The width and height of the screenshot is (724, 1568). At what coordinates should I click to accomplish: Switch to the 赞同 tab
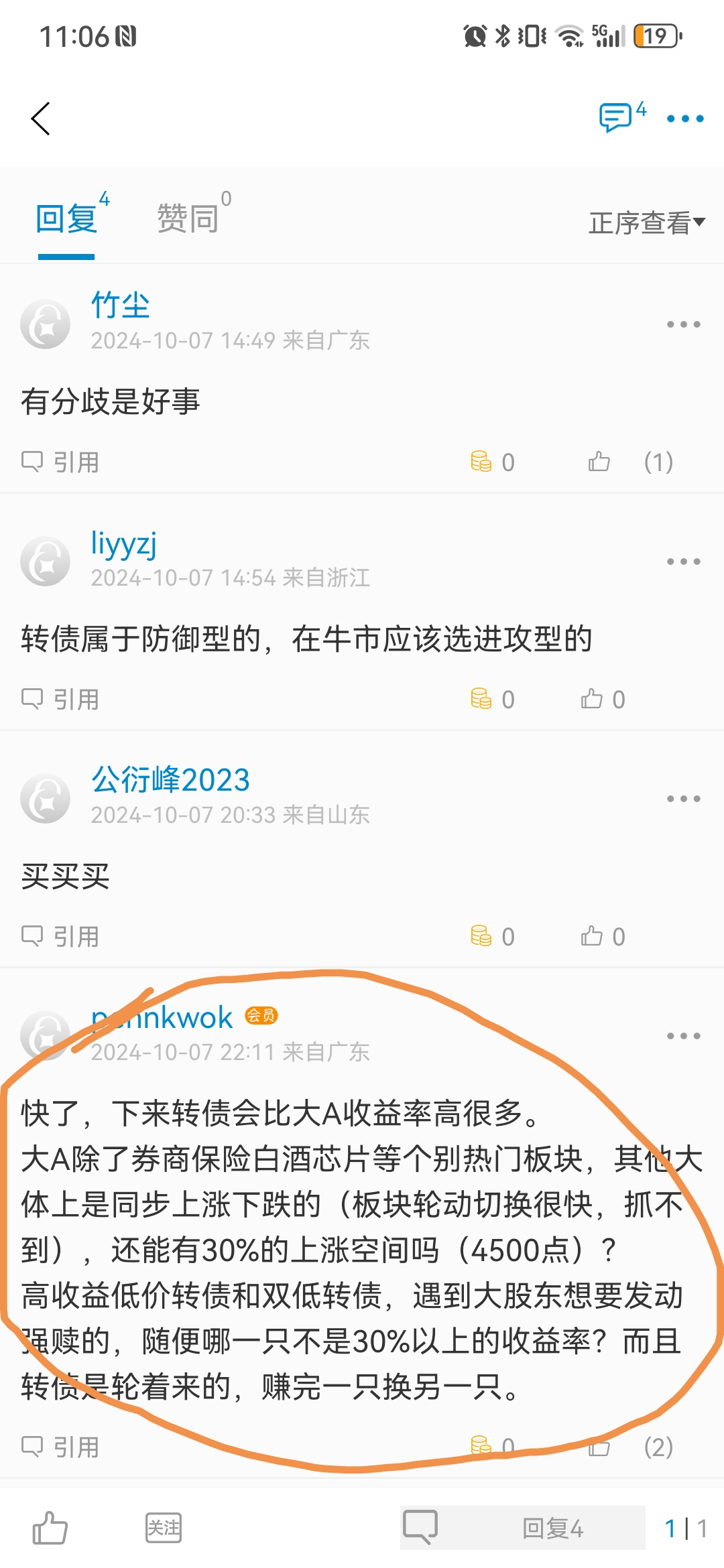(189, 218)
